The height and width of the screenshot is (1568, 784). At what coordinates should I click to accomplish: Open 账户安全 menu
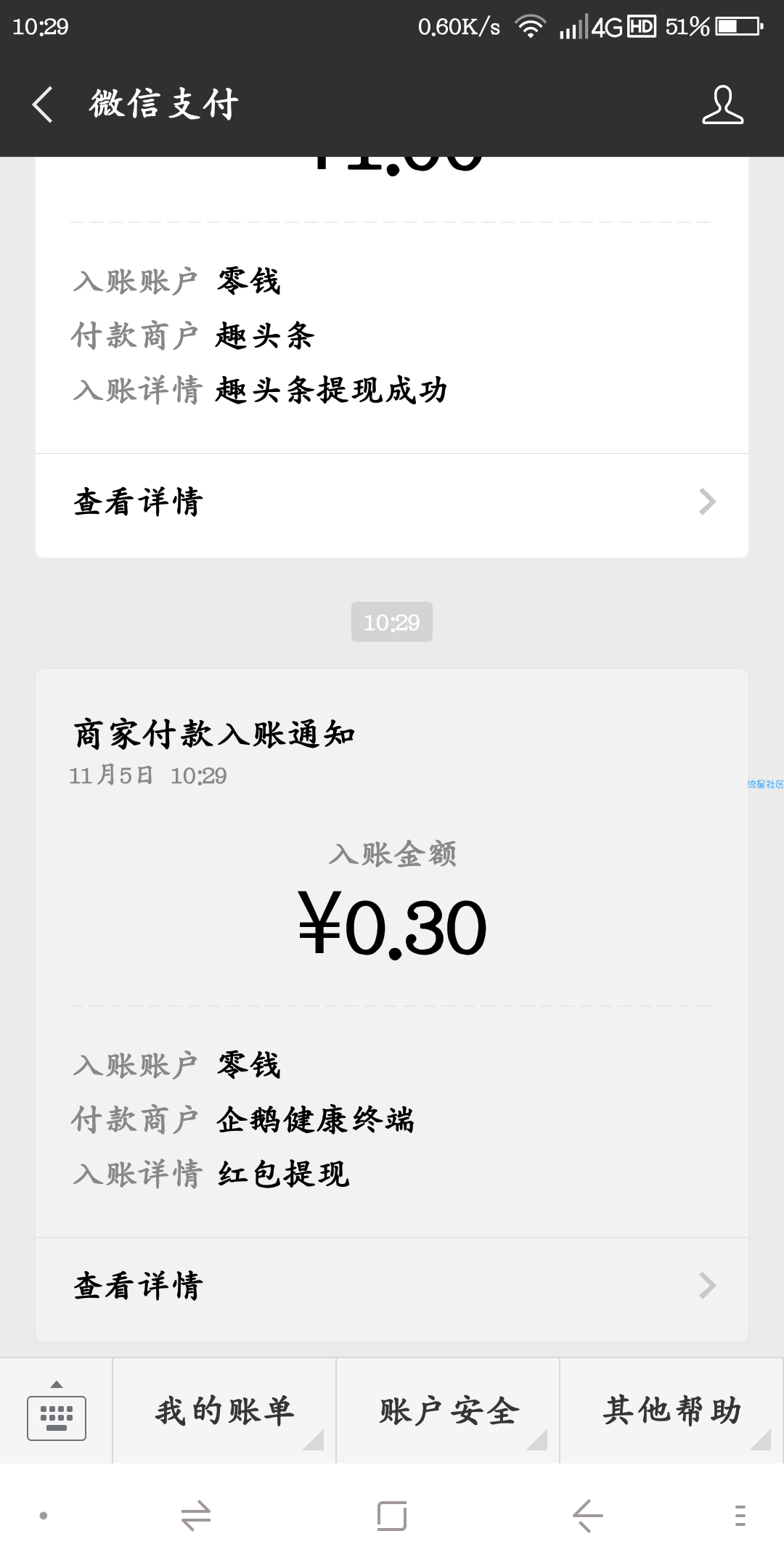(x=448, y=1410)
